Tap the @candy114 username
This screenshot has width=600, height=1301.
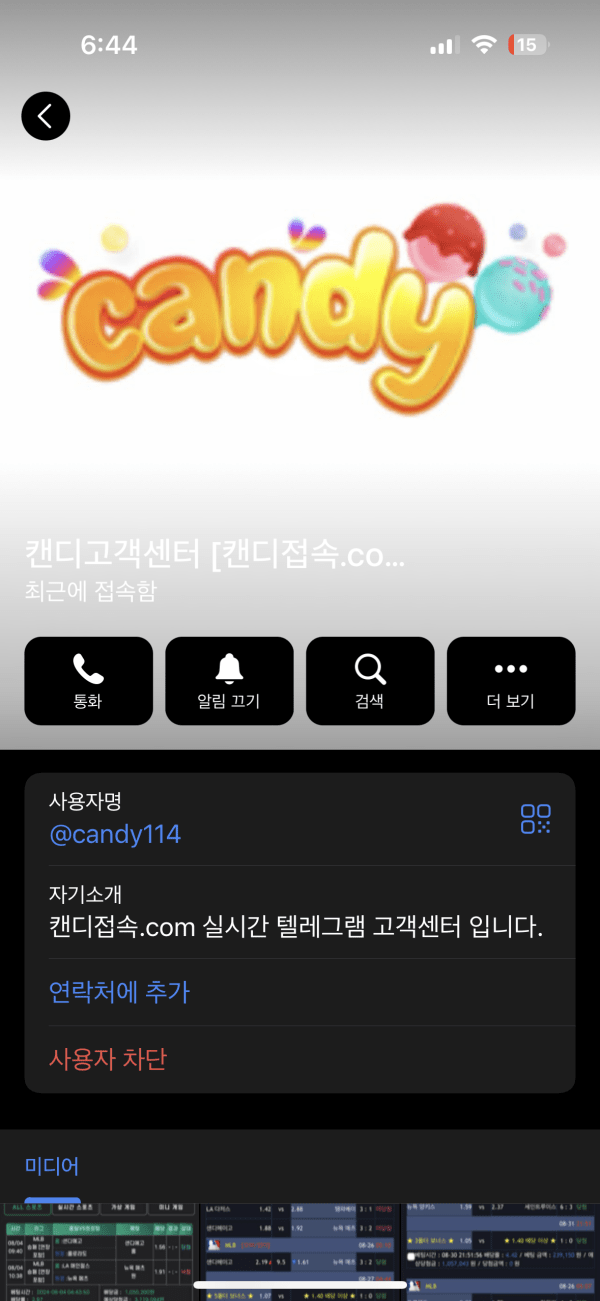115,834
